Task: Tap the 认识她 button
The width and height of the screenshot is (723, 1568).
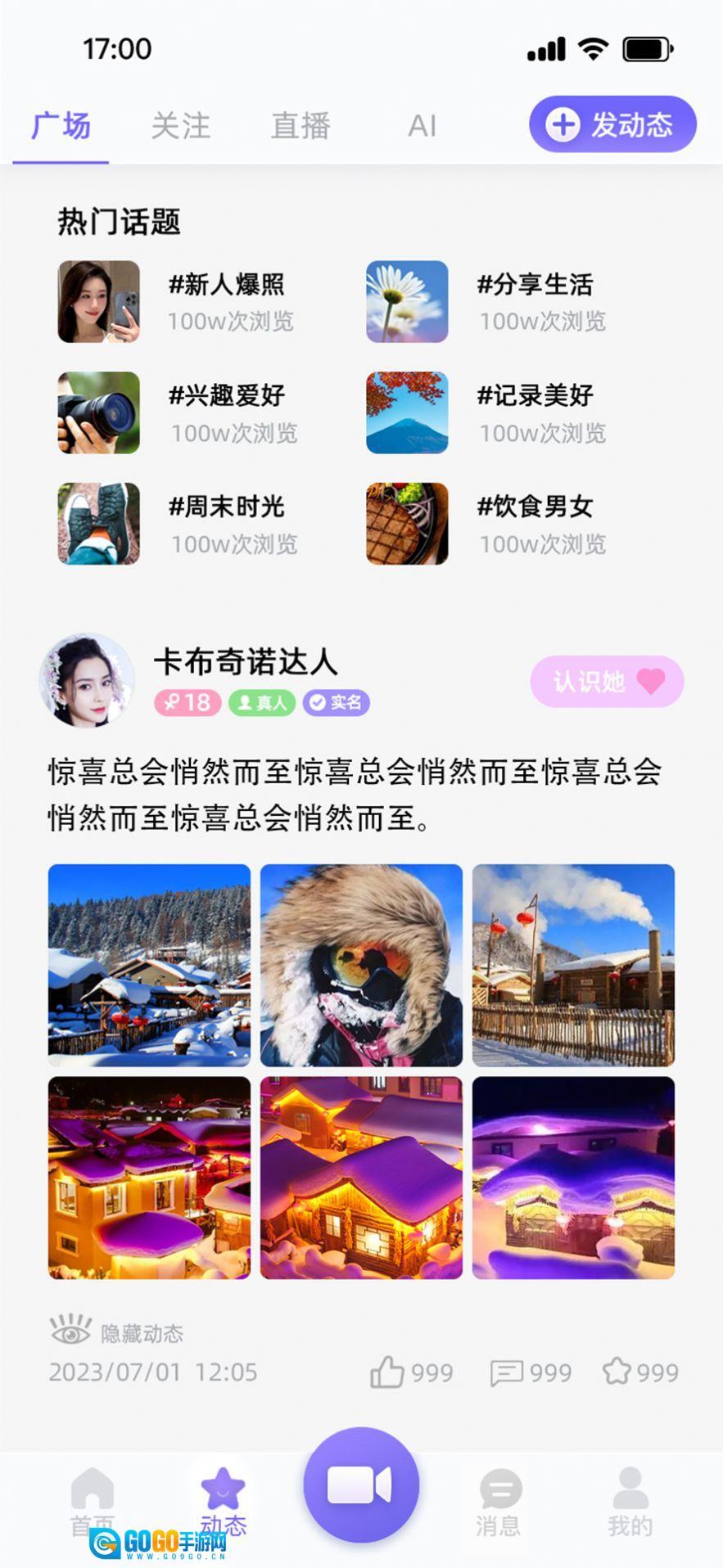Action: (607, 681)
